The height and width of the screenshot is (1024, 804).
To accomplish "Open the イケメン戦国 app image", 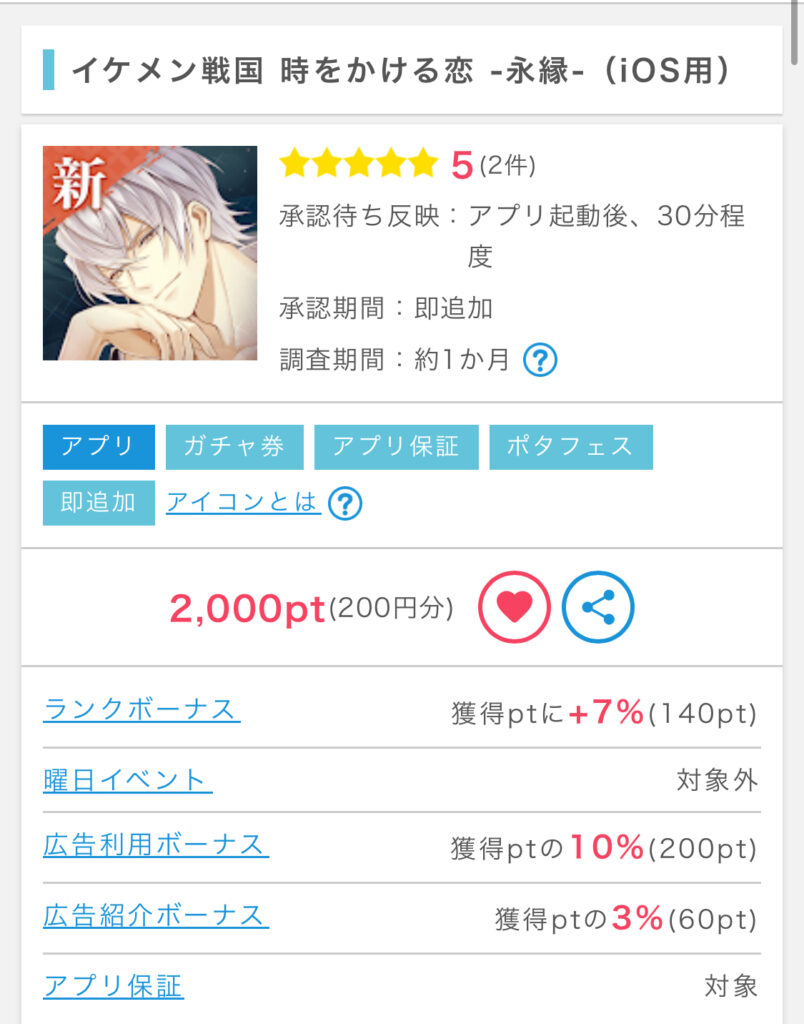I will click(150, 253).
